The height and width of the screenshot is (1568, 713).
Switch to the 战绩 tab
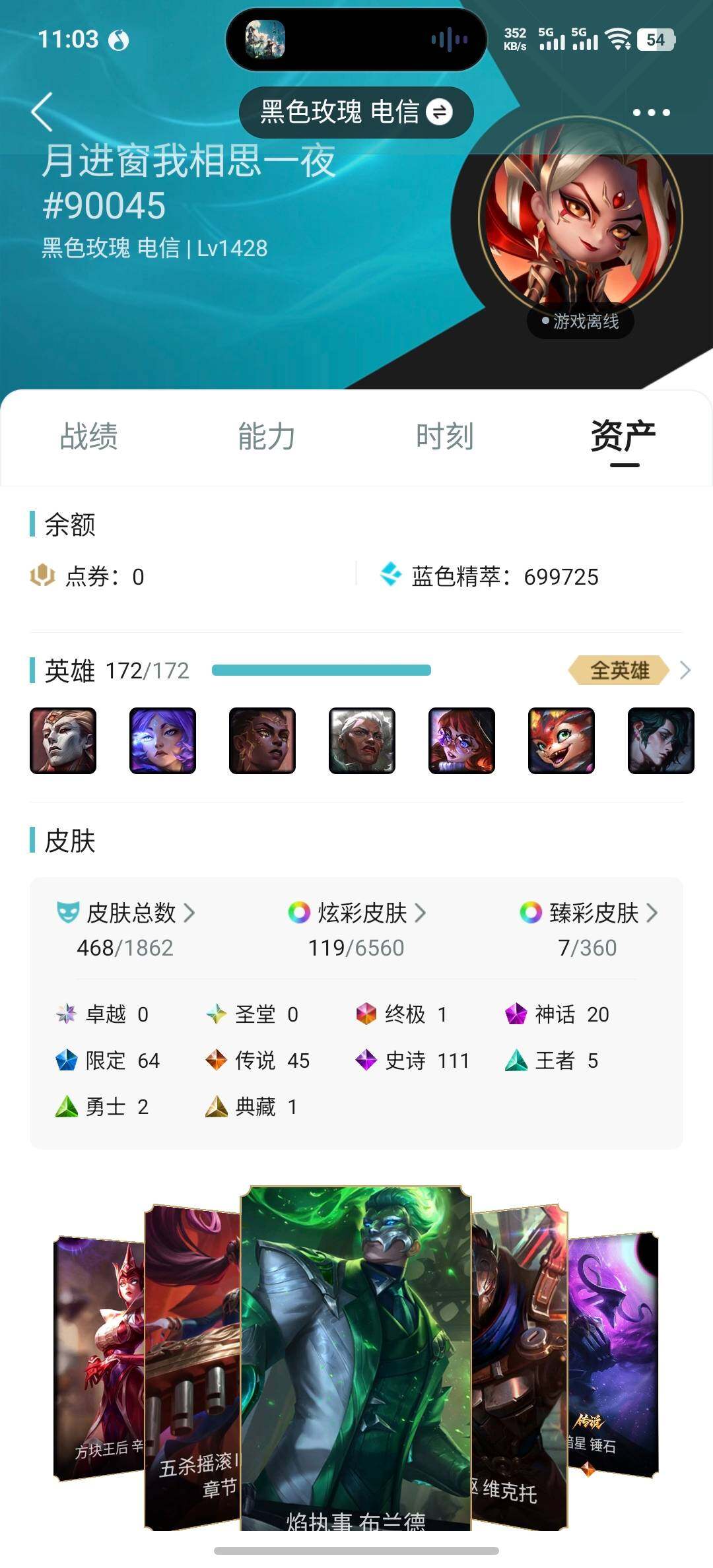pyautogui.click(x=89, y=437)
